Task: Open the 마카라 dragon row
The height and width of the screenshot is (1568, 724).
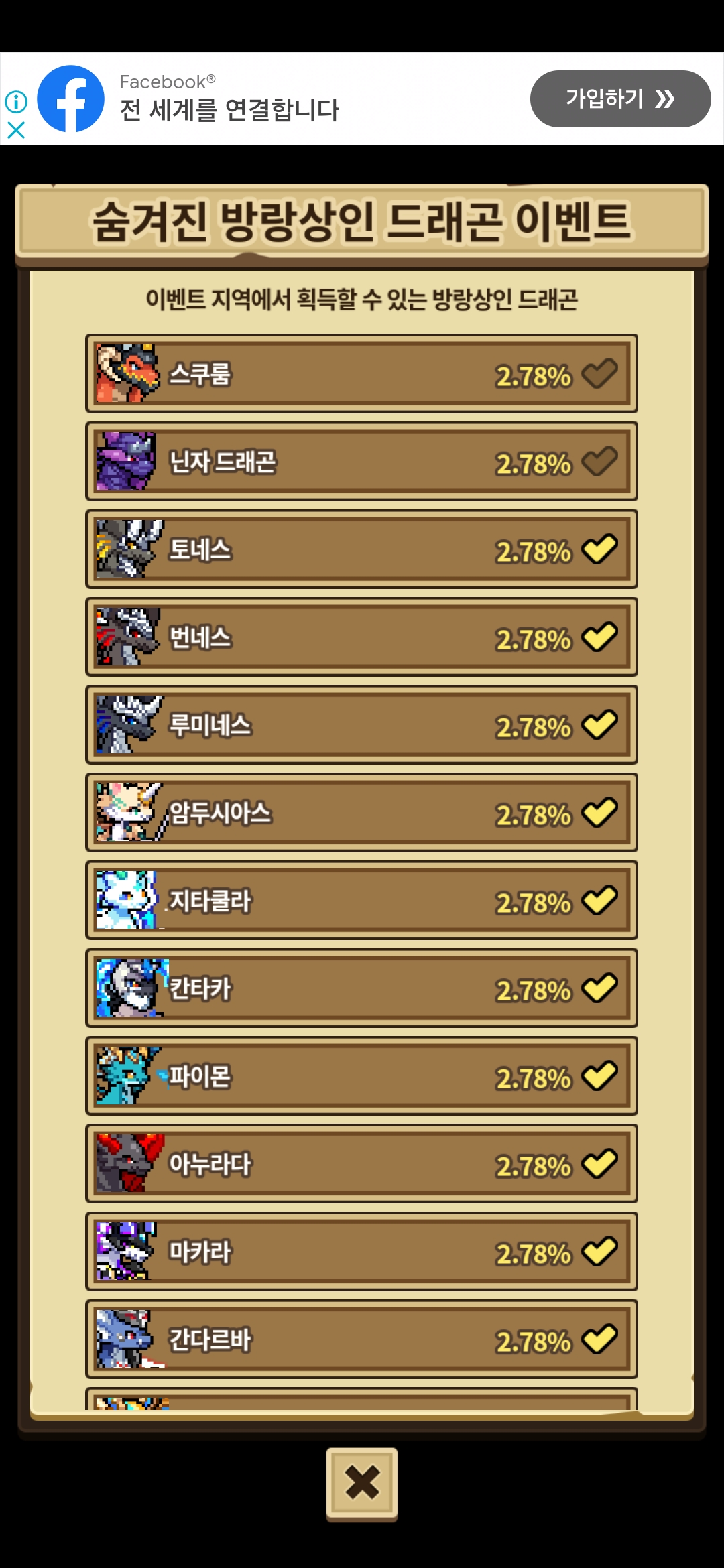Action: 361,1252
